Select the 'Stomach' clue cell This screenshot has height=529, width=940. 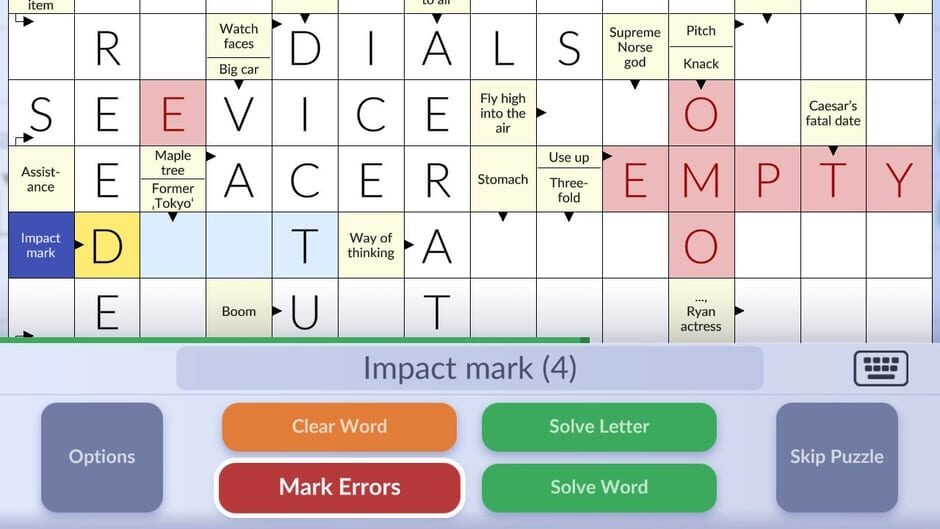click(x=502, y=179)
